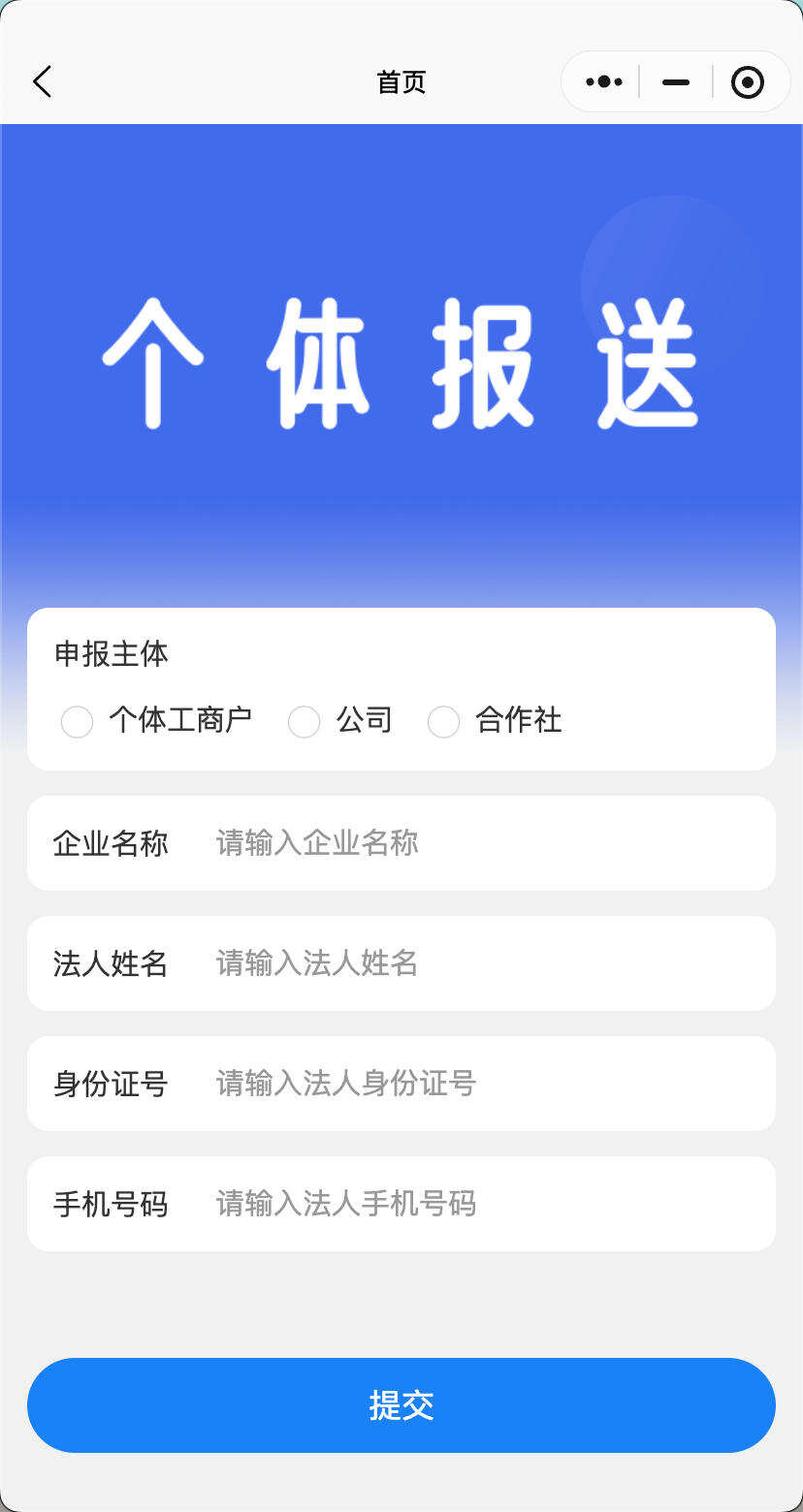This screenshot has height=1512, width=803.
Task: Tap the three-dot menu in top right
Action: 602,81
